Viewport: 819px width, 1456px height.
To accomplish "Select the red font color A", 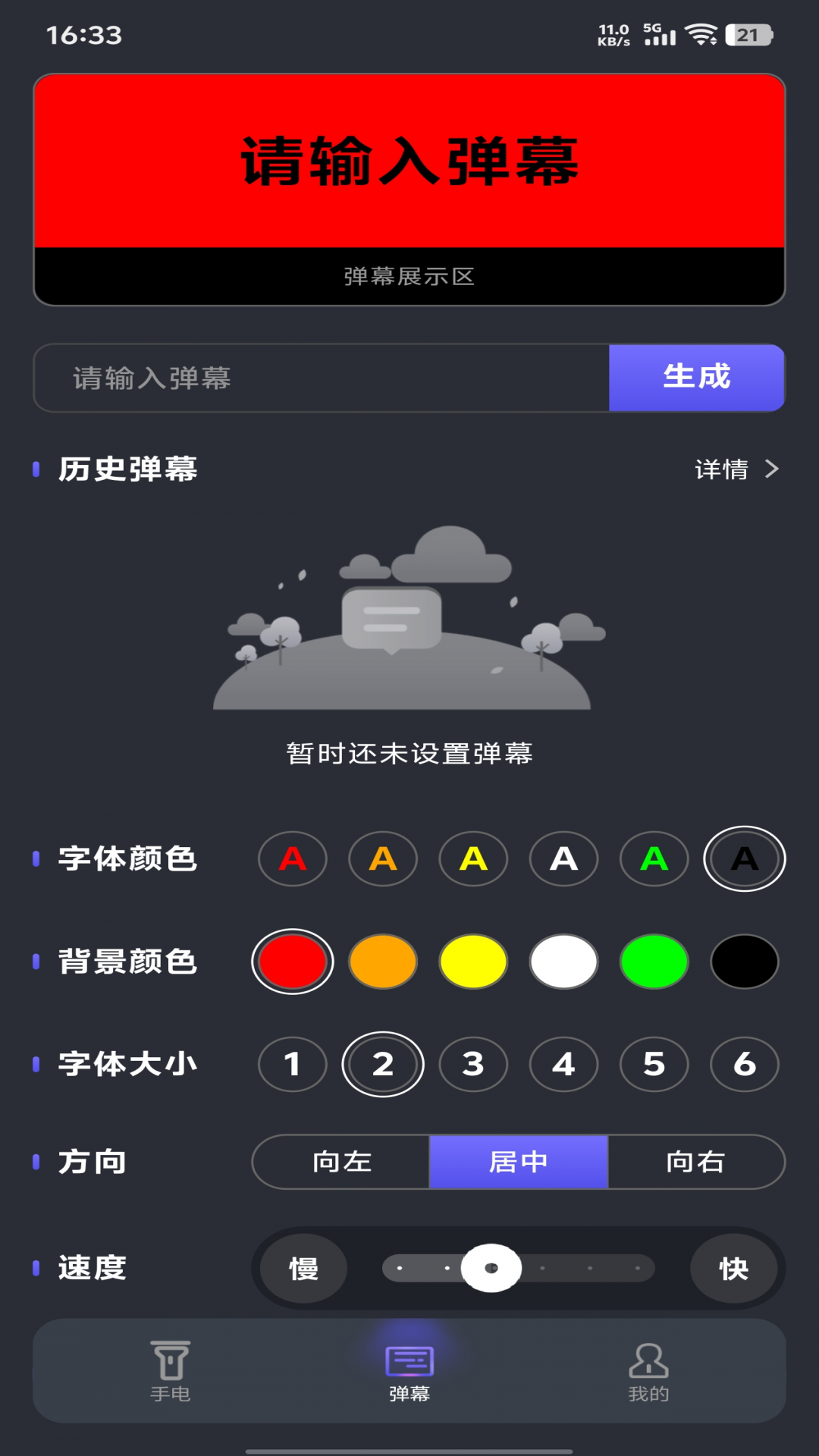I will (x=293, y=859).
